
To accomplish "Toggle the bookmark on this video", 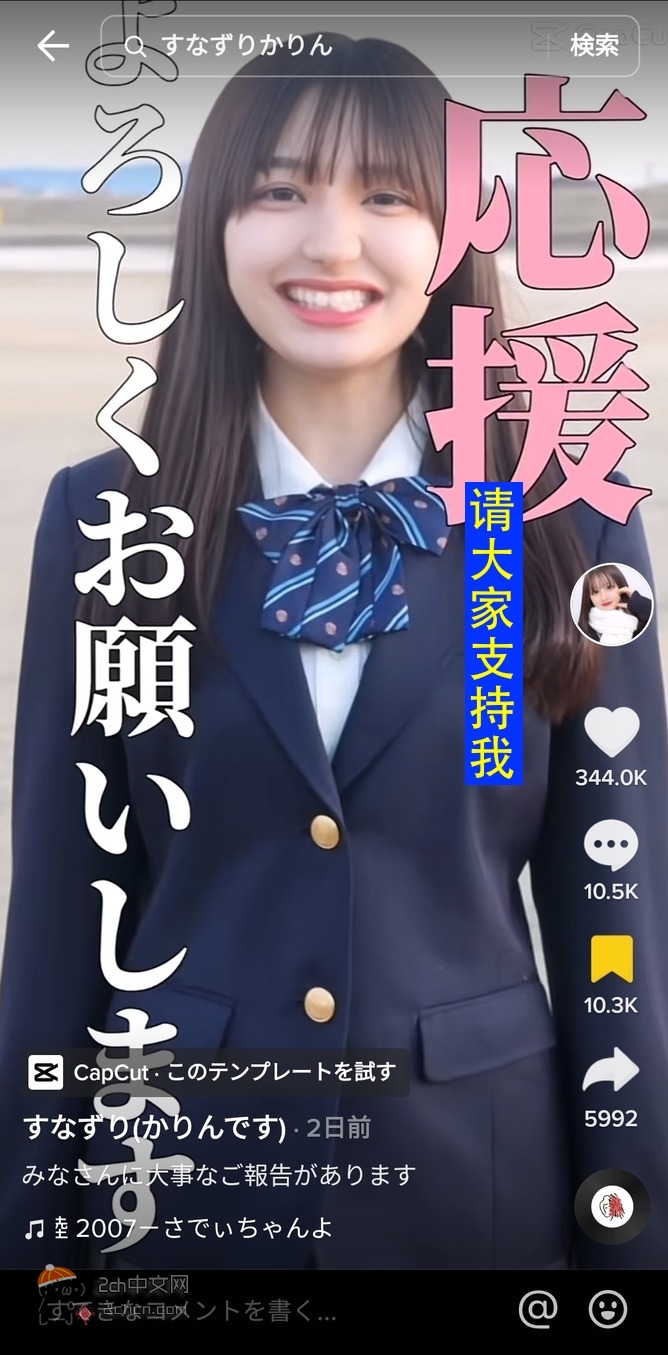I will pos(611,960).
